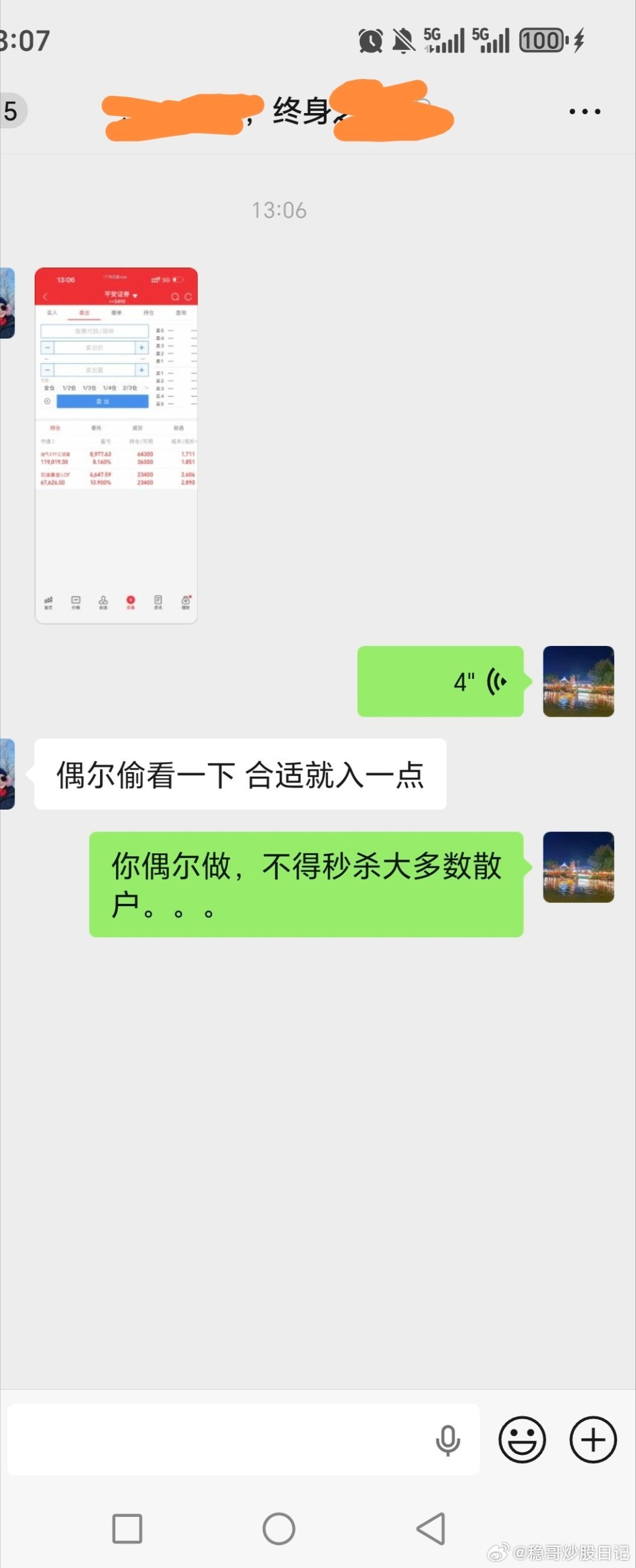Open the 平安证券 account dropdown arrow
This screenshot has height=1568, width=636.
(x=135, y=295)
